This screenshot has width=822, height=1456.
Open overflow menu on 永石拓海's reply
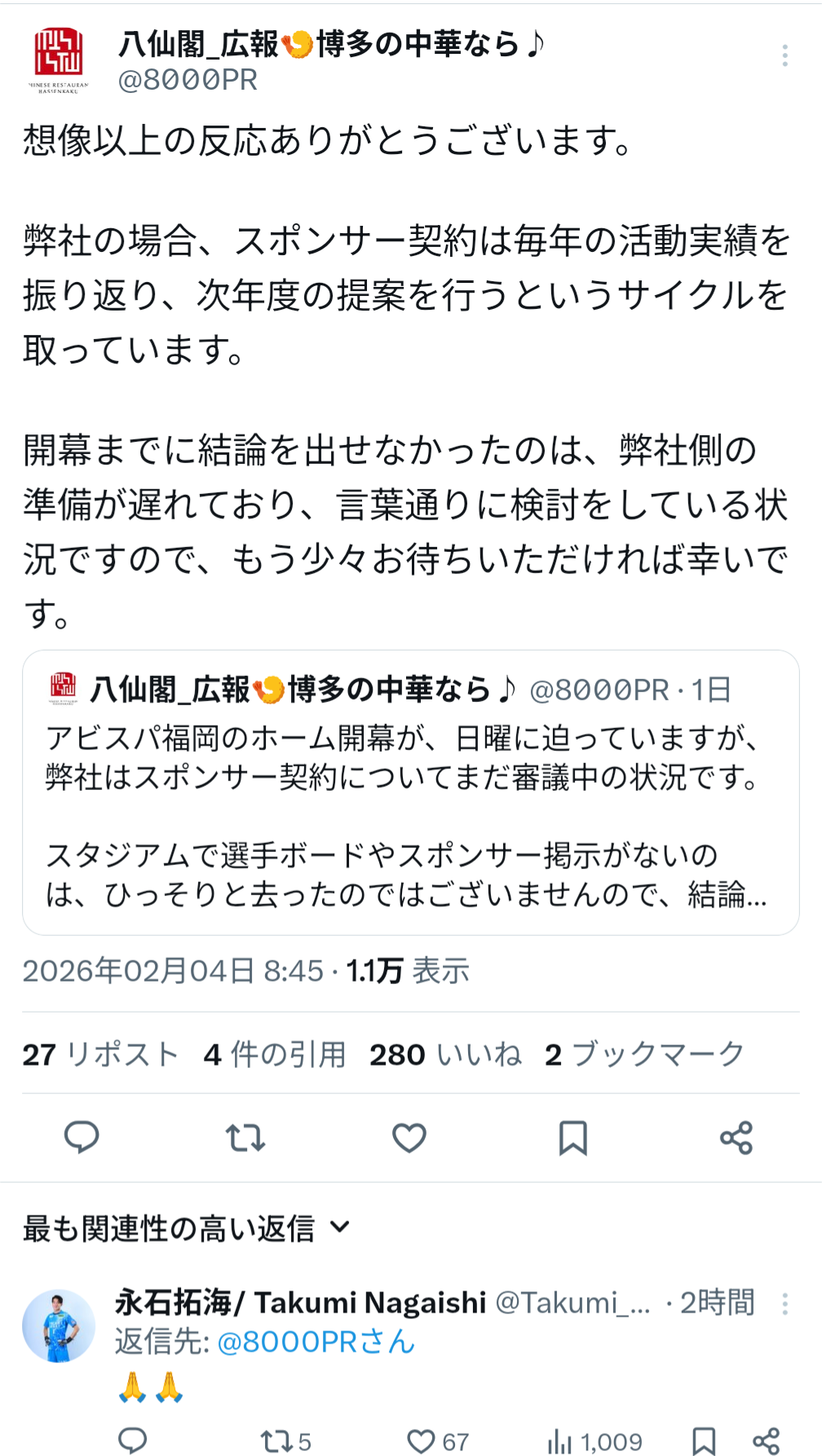(x=784, y=1304)
